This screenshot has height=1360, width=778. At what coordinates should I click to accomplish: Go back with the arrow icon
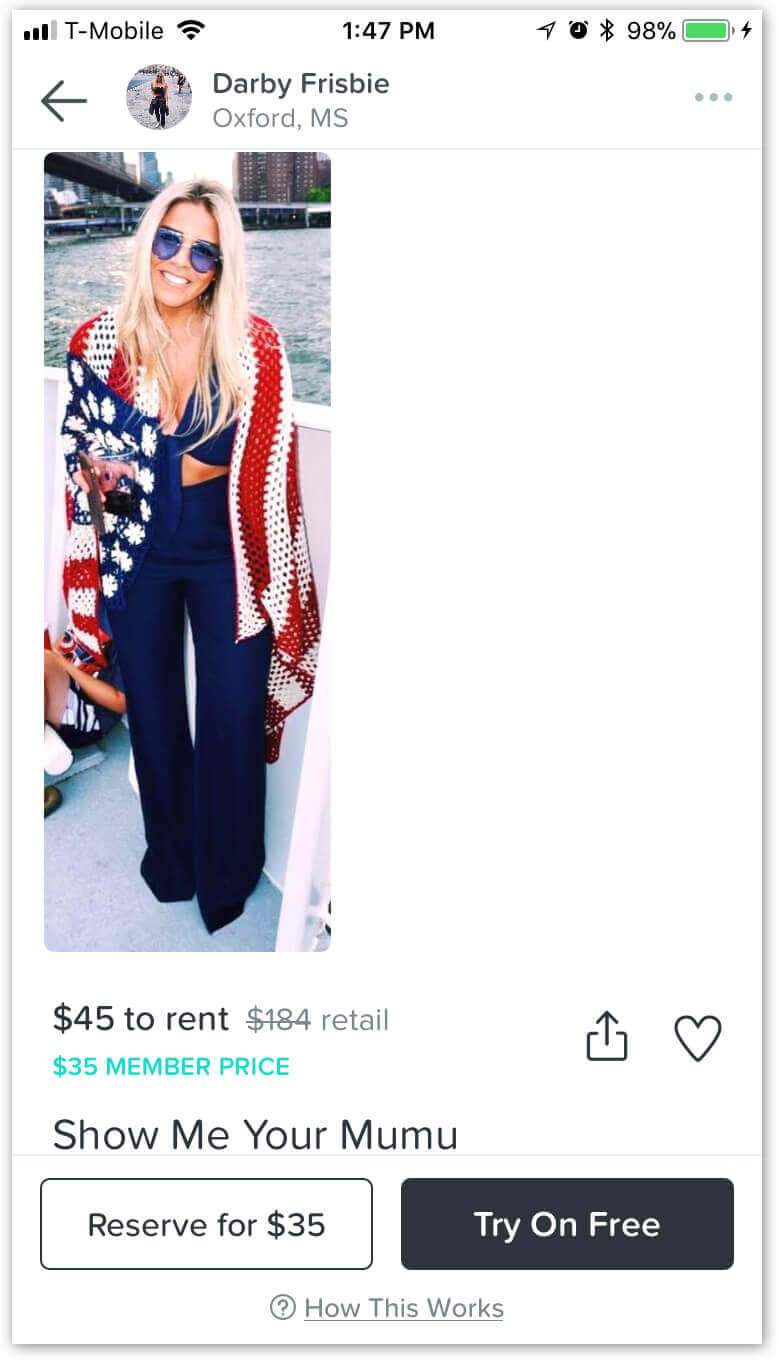pos(63,100)
